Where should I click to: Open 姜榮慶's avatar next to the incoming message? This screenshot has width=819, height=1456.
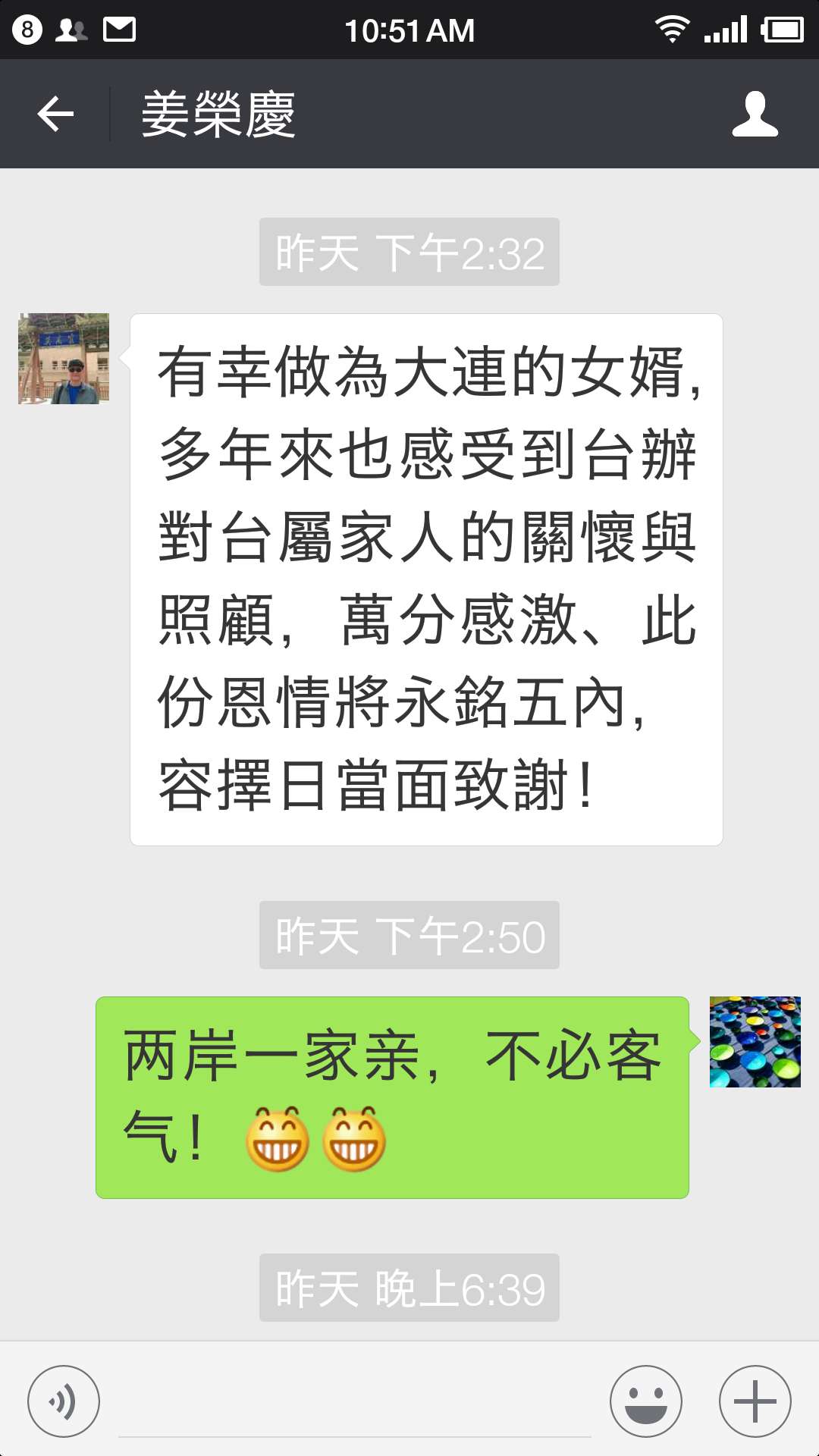coord(64,359)
